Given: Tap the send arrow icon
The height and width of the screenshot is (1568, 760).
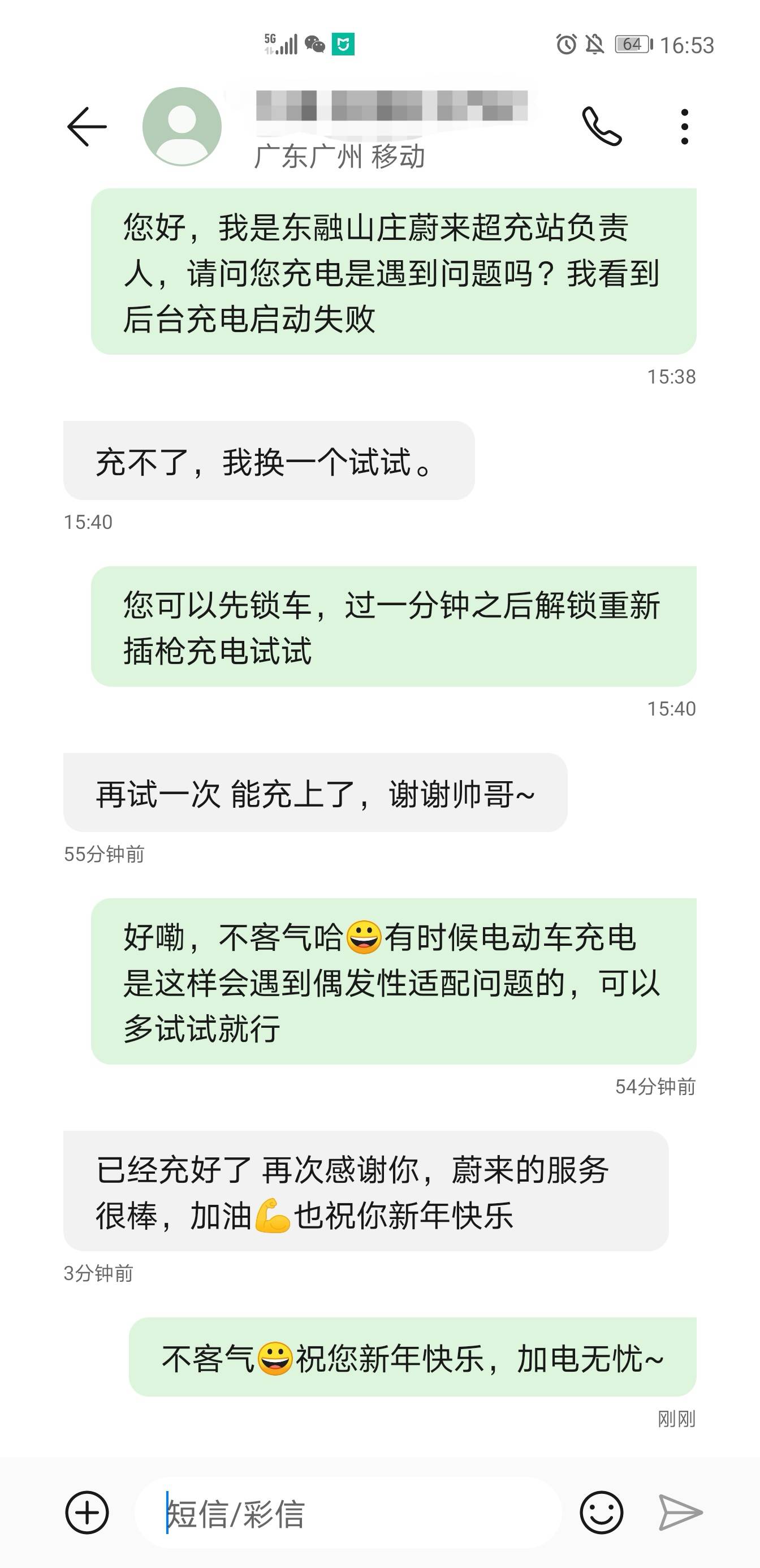Looking at the screenshot, I should (x=681, y=1513).
